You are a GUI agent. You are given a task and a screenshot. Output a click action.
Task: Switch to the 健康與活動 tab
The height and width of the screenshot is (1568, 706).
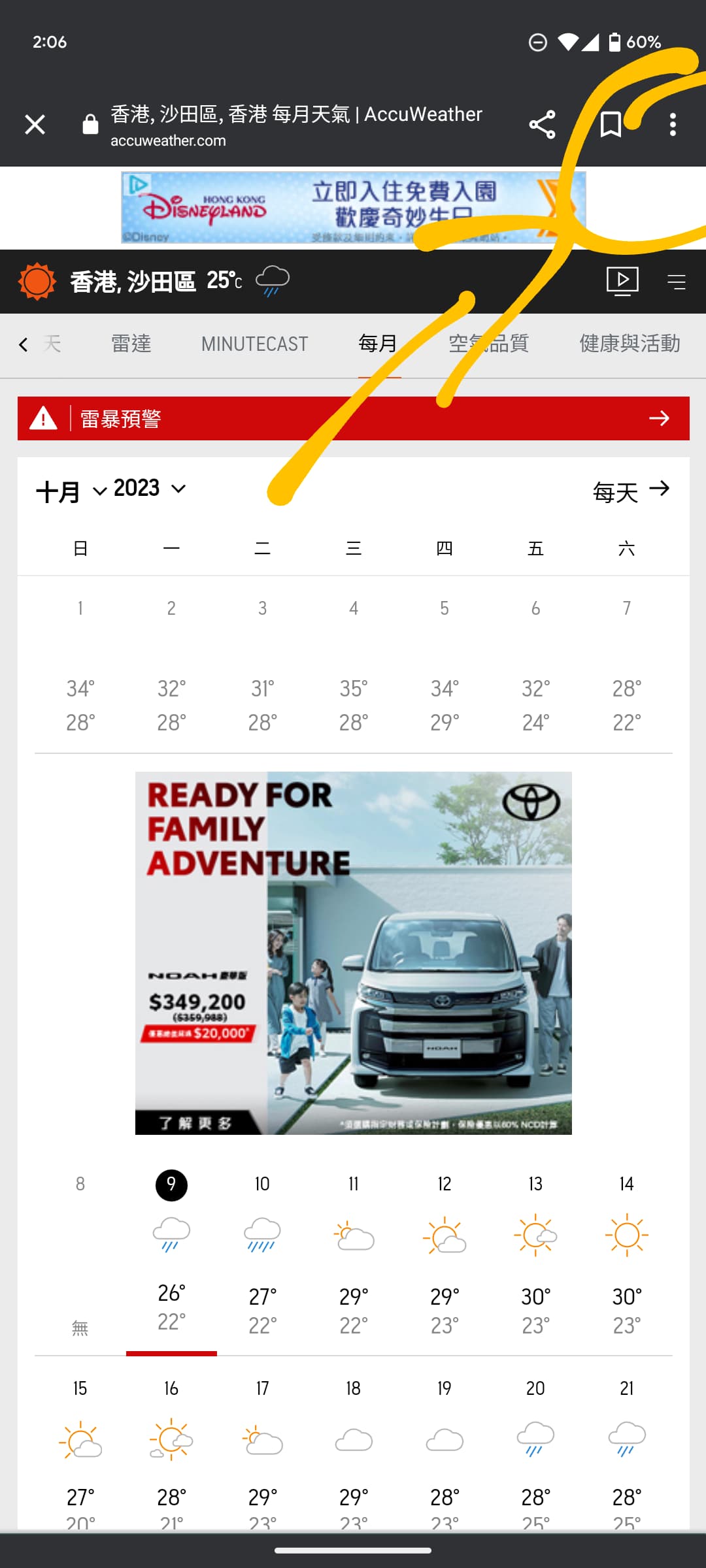tap(630, 344)
